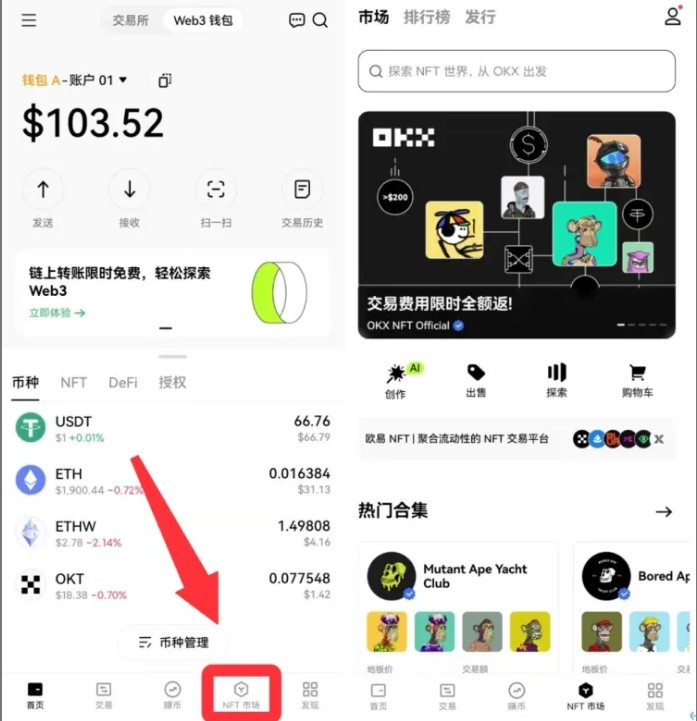
Task: Open the Mutant Ape Yacht Club collection
Action: 458,590
